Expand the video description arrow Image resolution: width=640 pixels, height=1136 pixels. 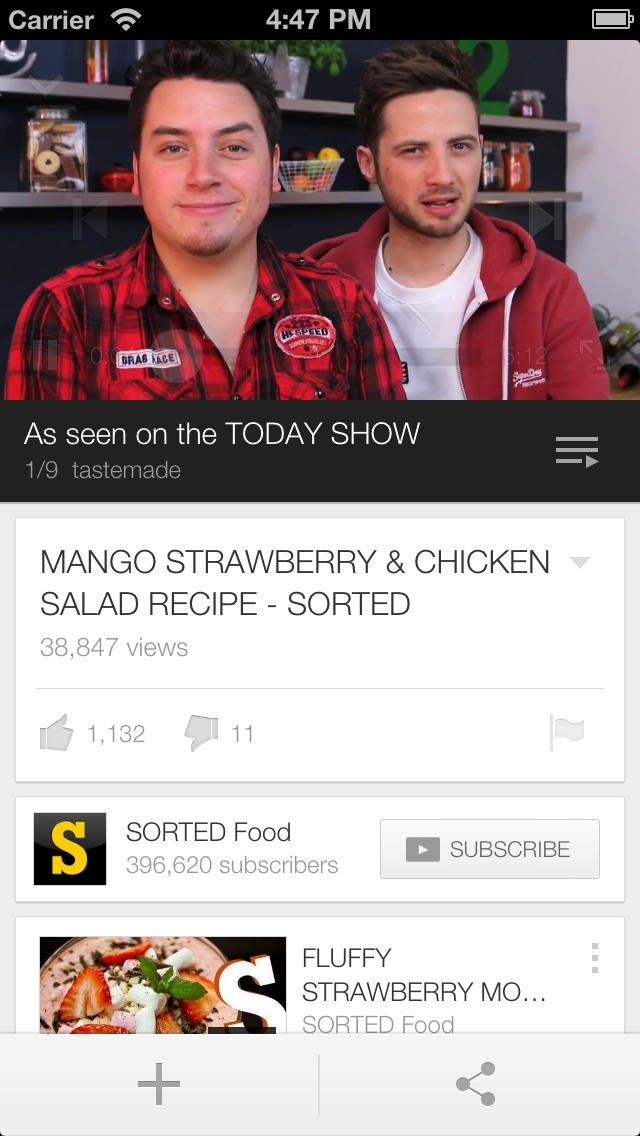[x=579, y=563]
